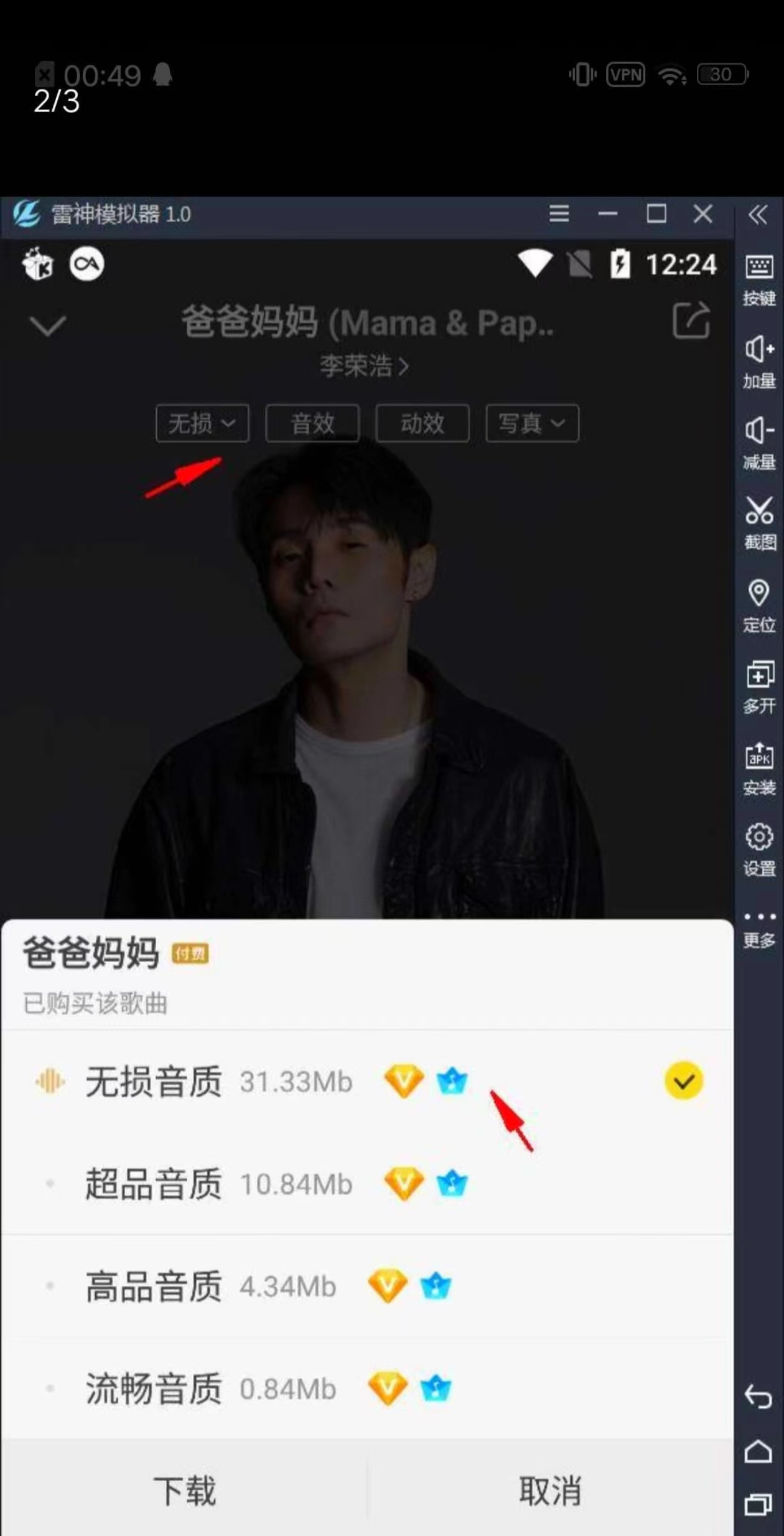Tap the emulator home button
Image resolution: width=784 pixels, height=1536 pixels.
pyautogui.click(x=758, y=1451)
